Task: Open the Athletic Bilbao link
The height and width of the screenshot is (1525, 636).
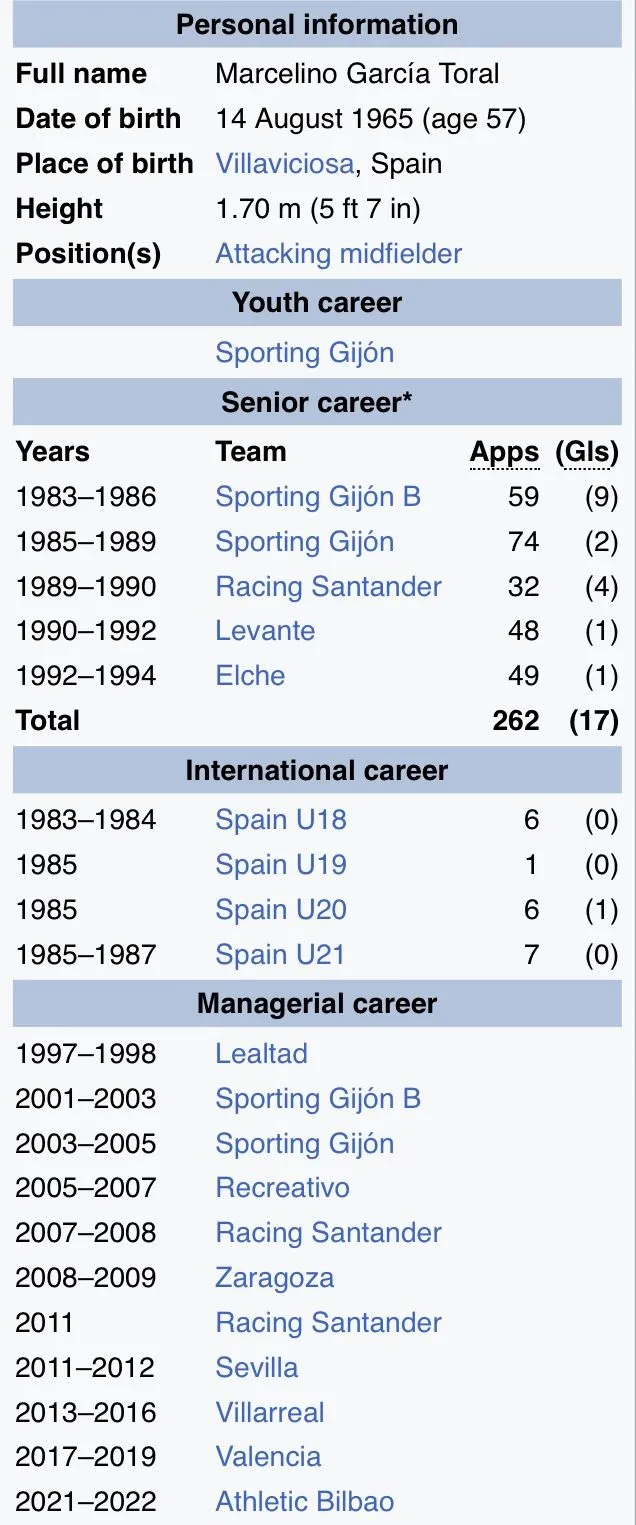Action: click(x=304, y=1502)
